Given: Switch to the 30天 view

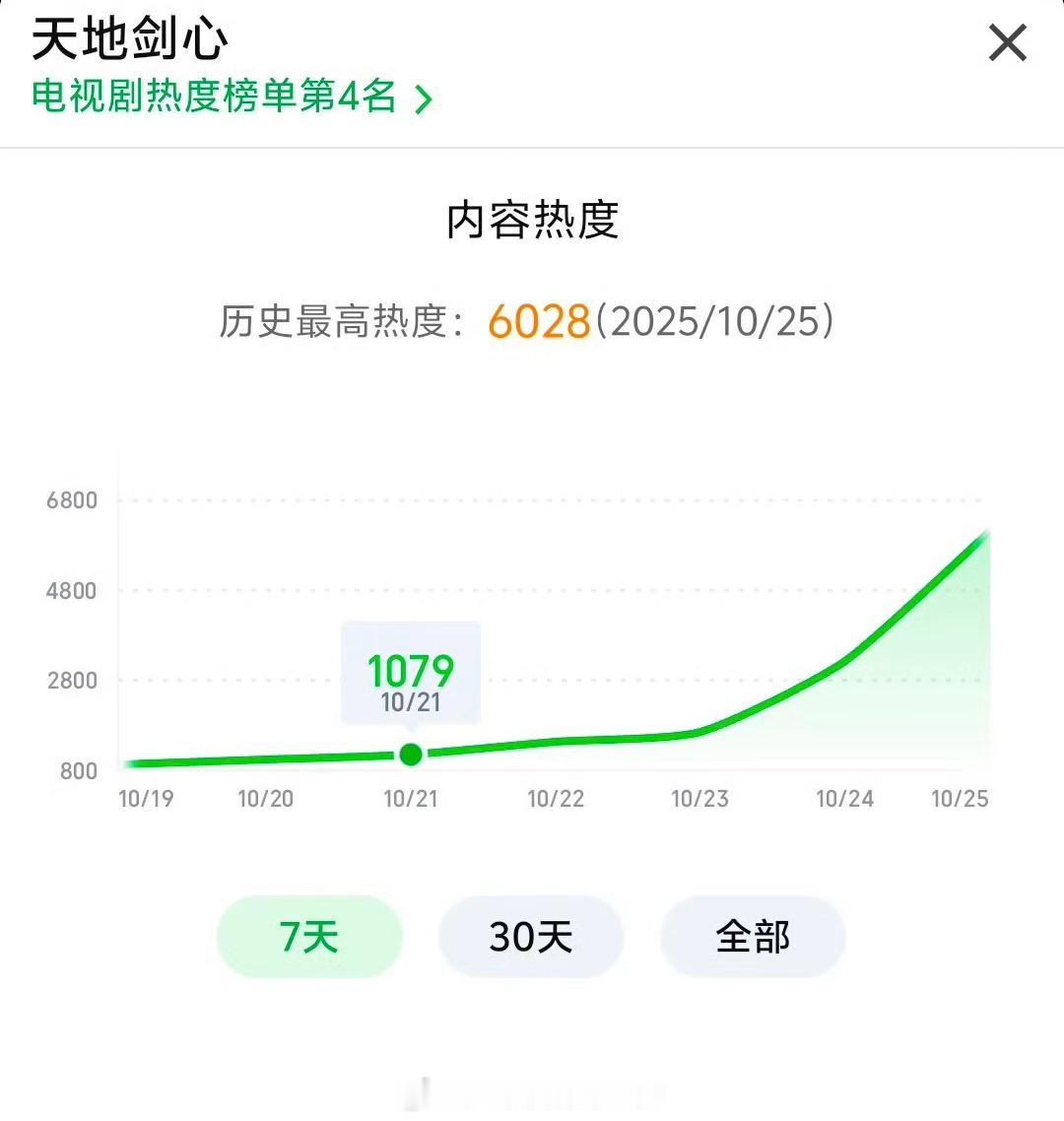Looking at the screenshot, I should coord(531,938).
